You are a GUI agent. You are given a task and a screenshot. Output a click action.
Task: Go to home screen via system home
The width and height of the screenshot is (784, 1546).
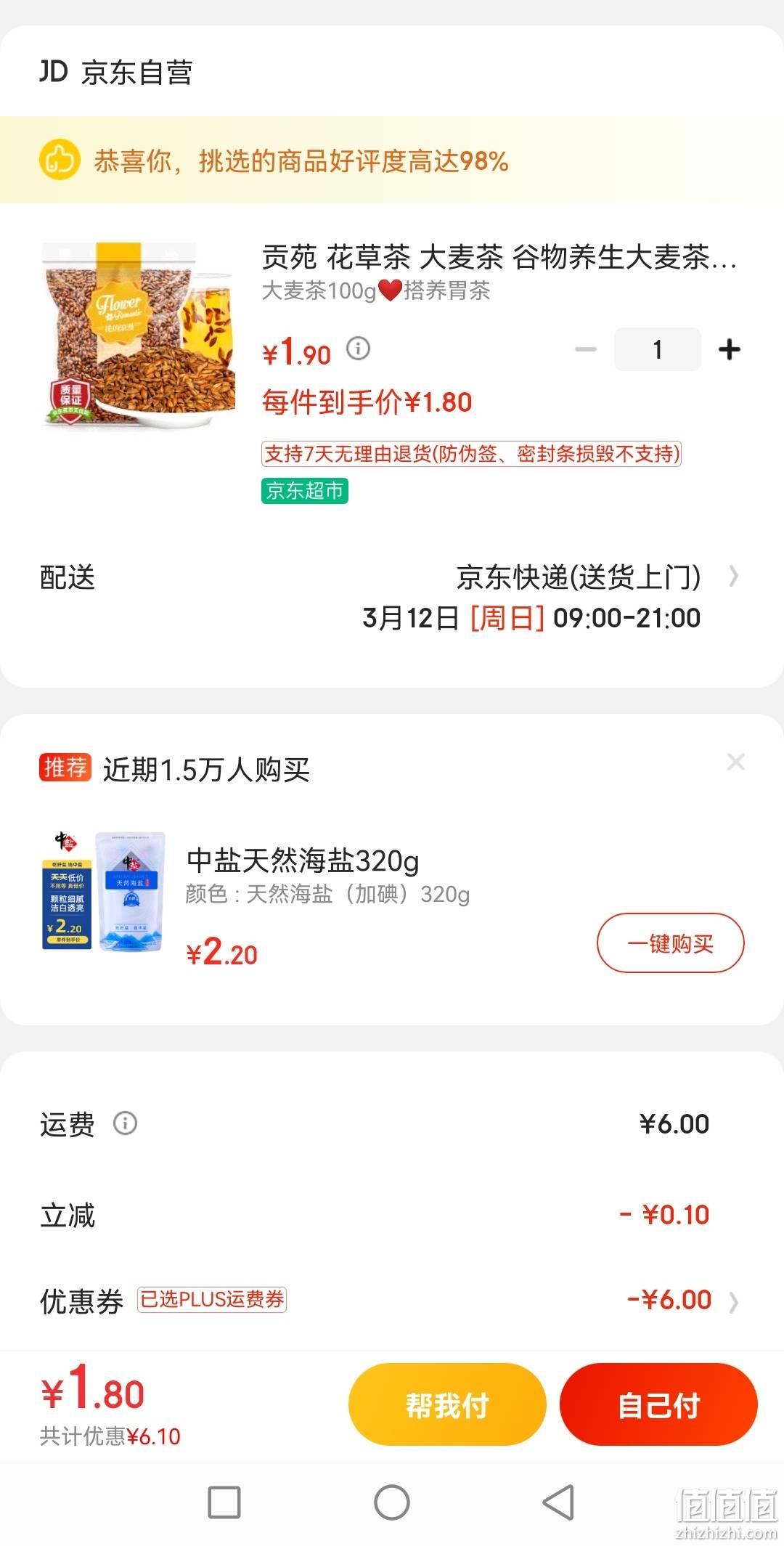point(392,1502)
